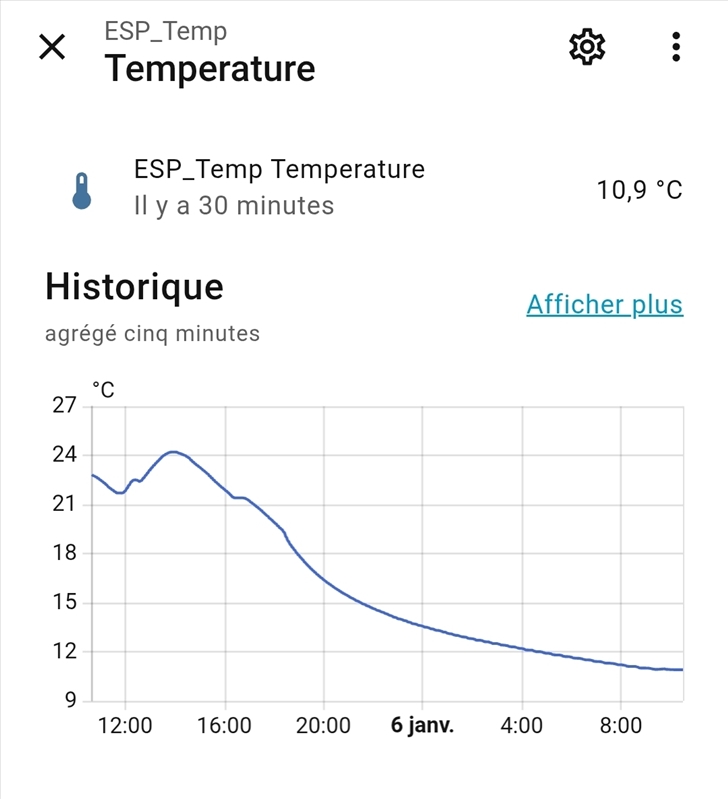Viewport: 728px width, 799px height.
Task: Click the 6 janv. axis label
Action: [422, 722]
